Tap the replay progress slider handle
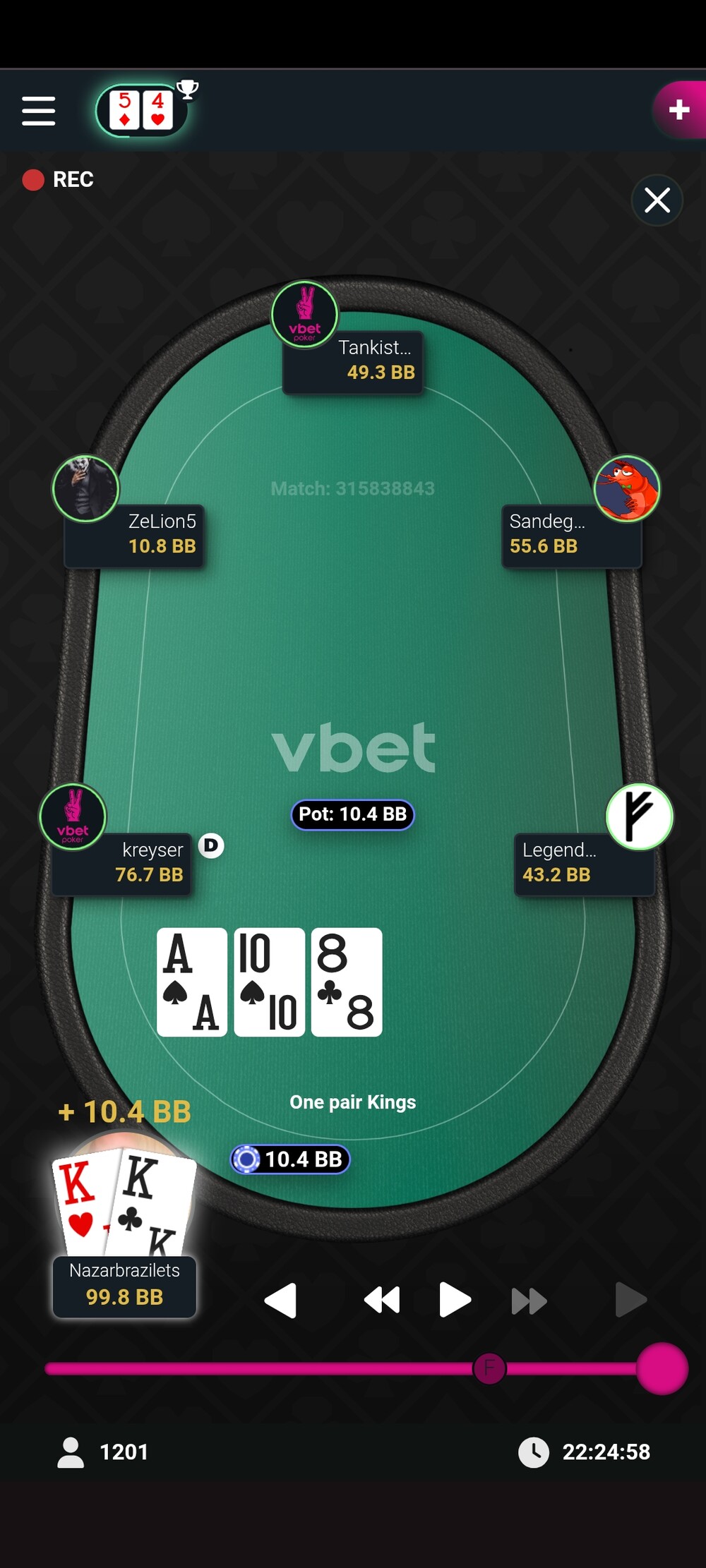706x1568 pixels. click(x=662, y=1369)
